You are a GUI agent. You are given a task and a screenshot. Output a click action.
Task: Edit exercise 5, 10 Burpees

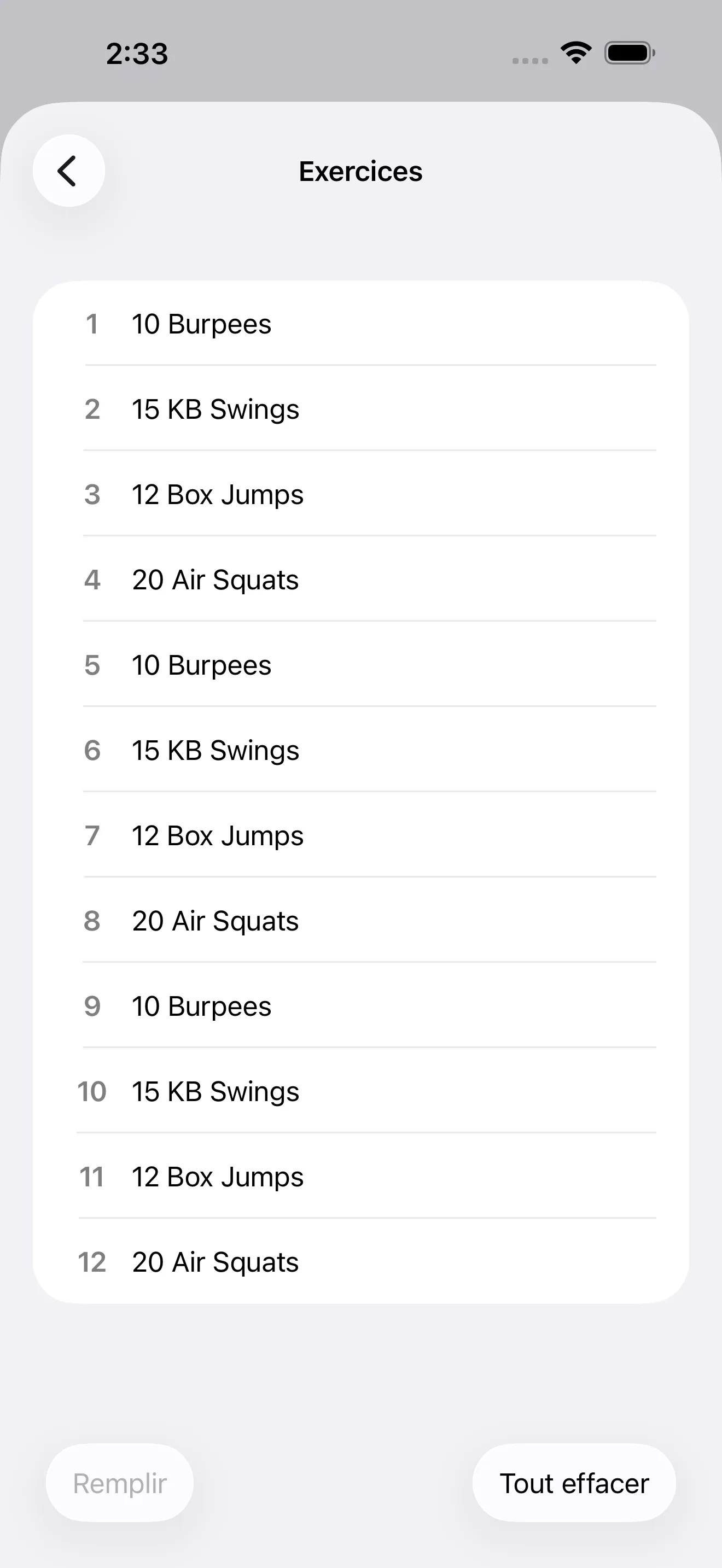point(201,665)
